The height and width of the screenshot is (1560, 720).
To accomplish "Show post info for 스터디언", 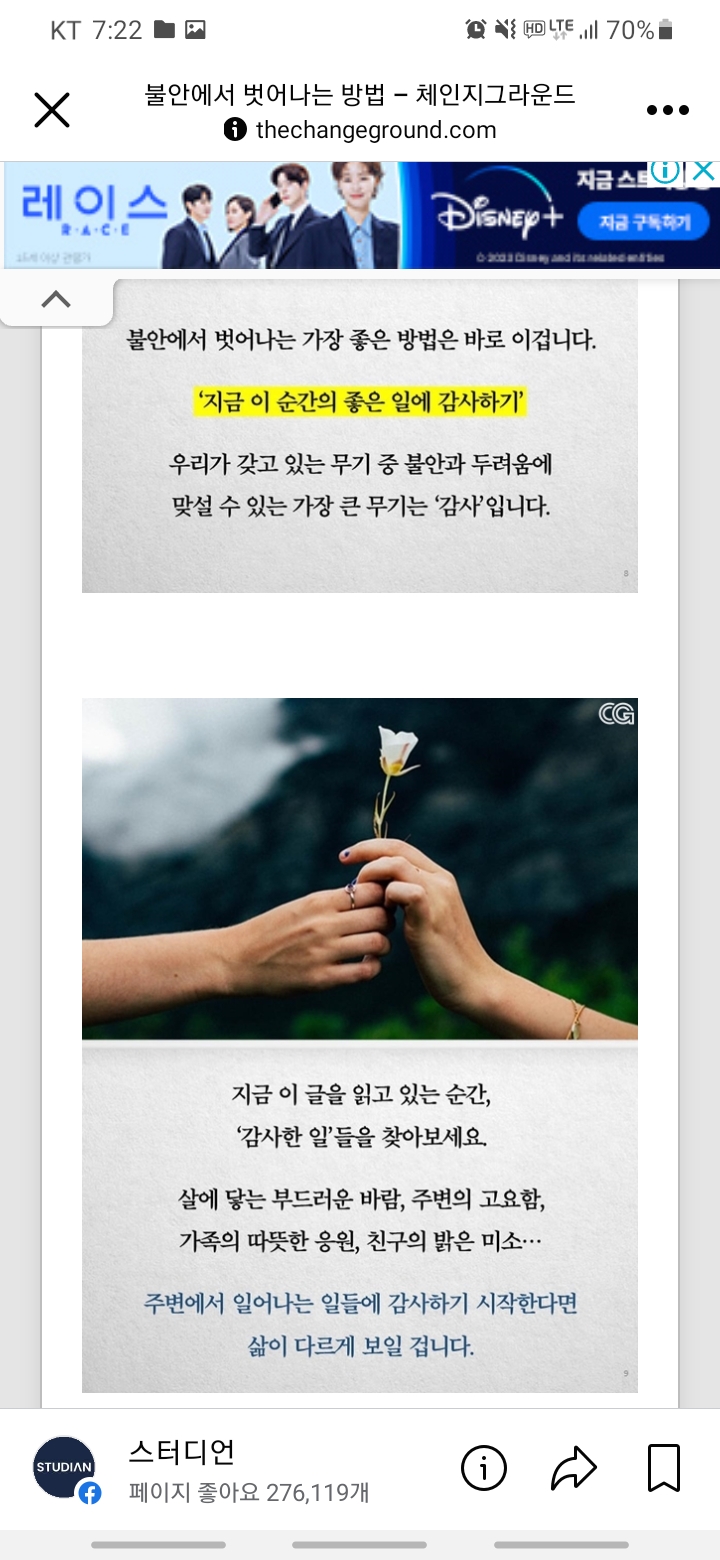I will (x=484, y=1468).
